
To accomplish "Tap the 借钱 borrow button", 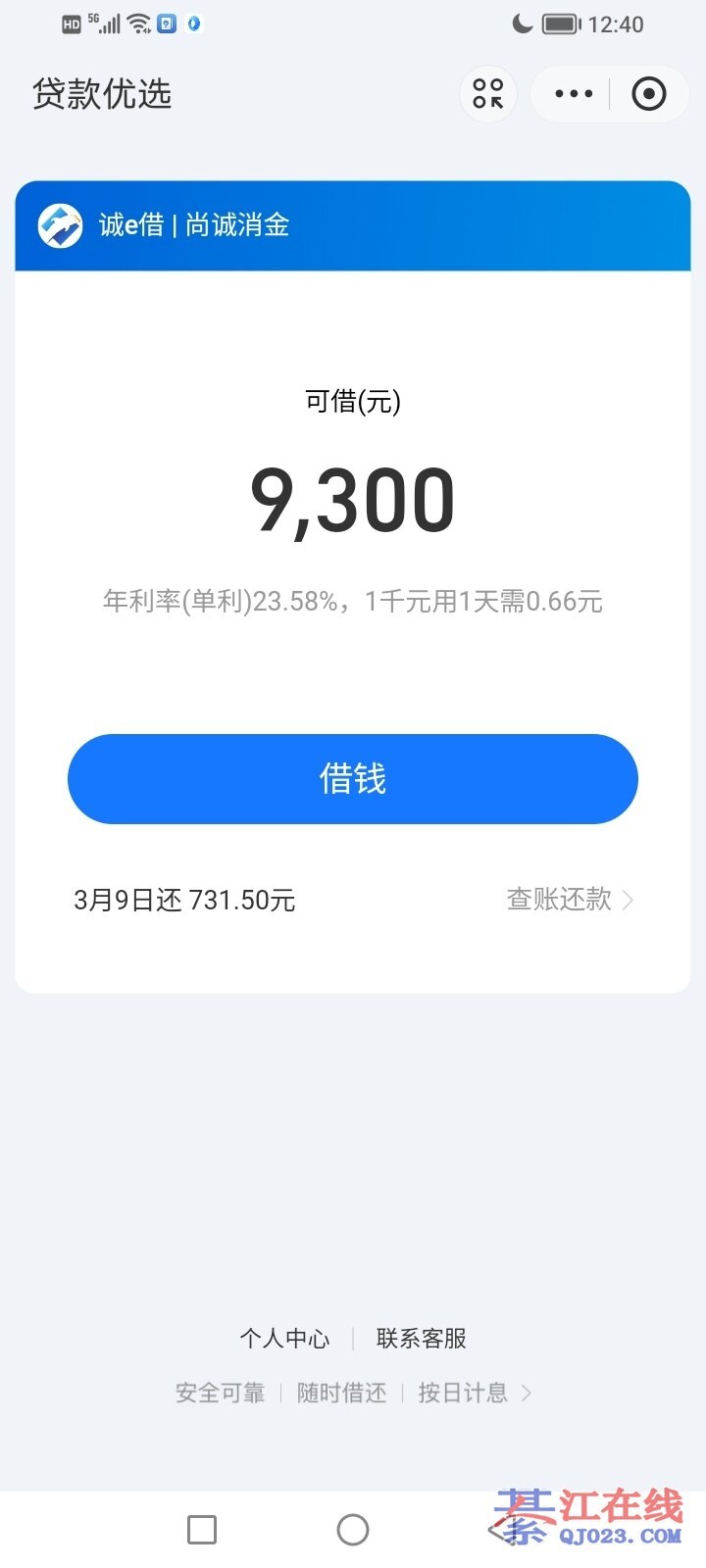I will coord(353,779).
